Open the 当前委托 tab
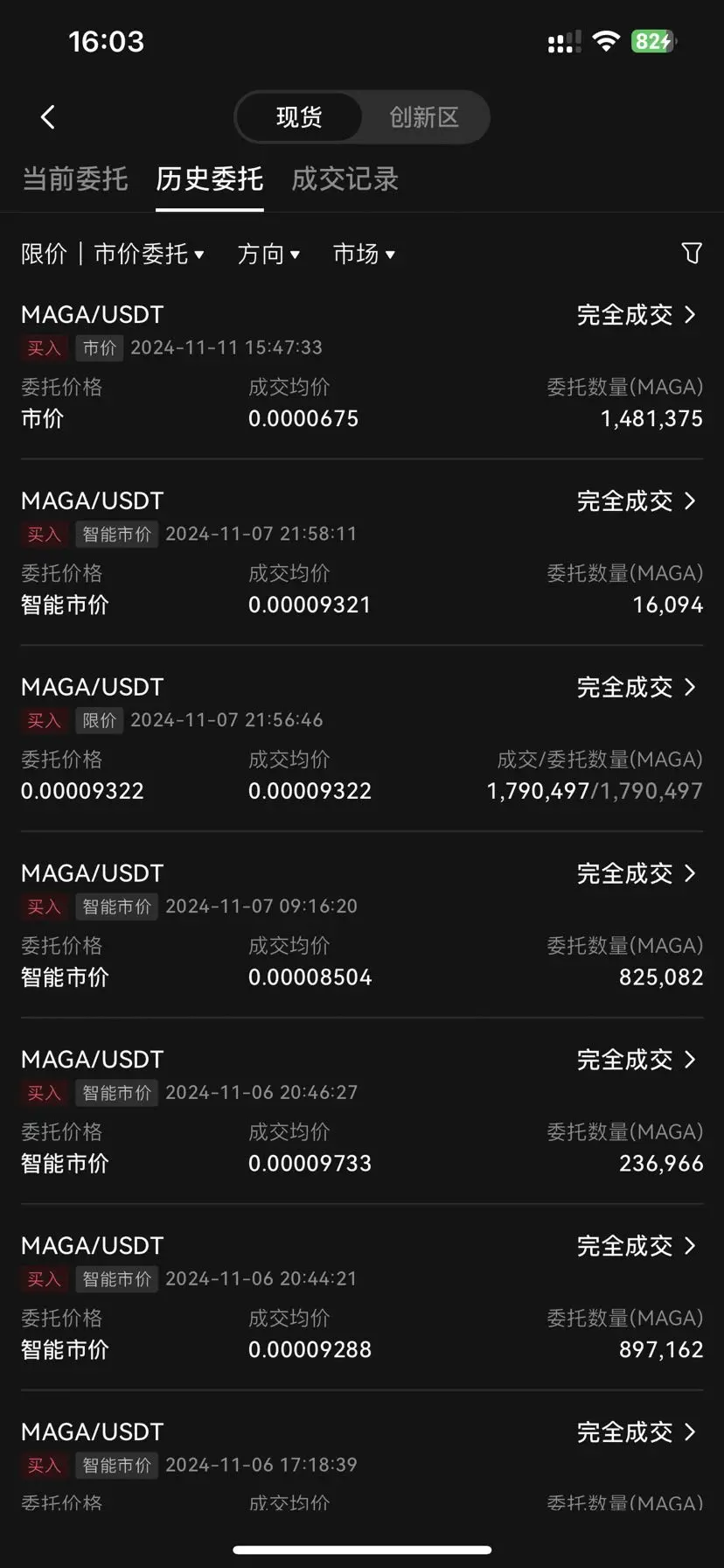Viewport: 724px width, 1568px height. click(x=75, y=179)
